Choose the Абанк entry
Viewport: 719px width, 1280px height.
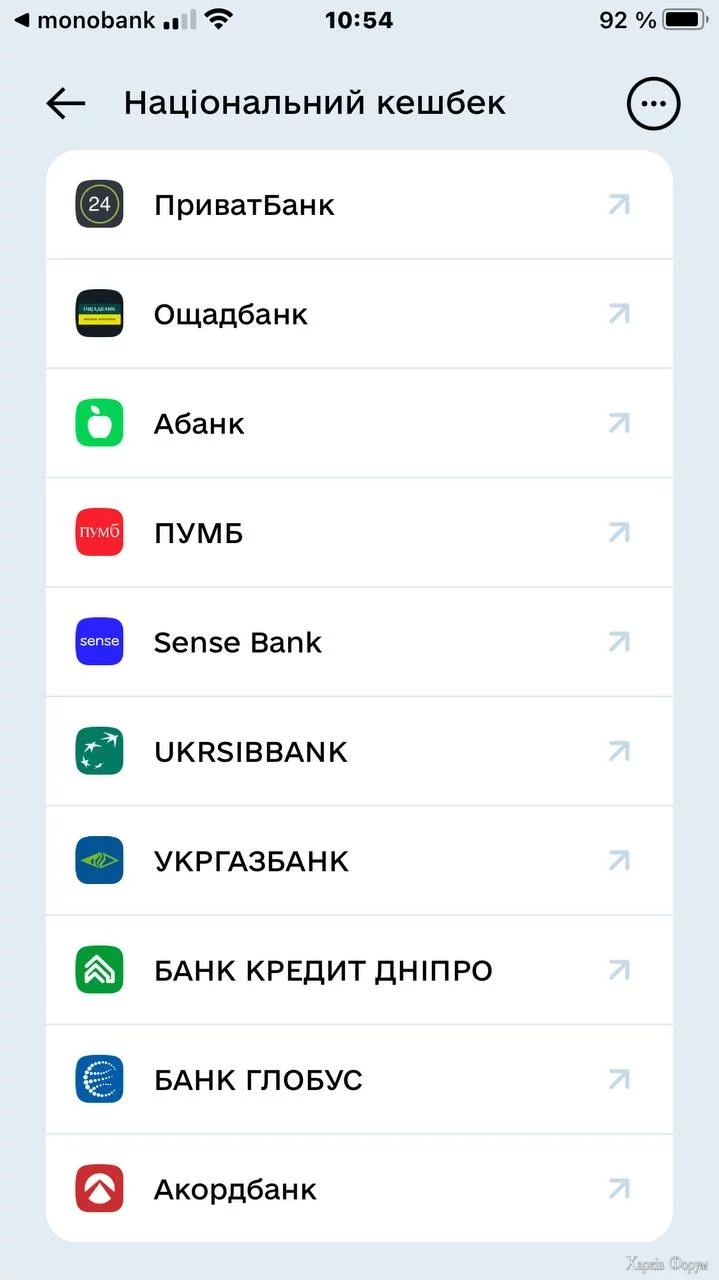(359, 424)
